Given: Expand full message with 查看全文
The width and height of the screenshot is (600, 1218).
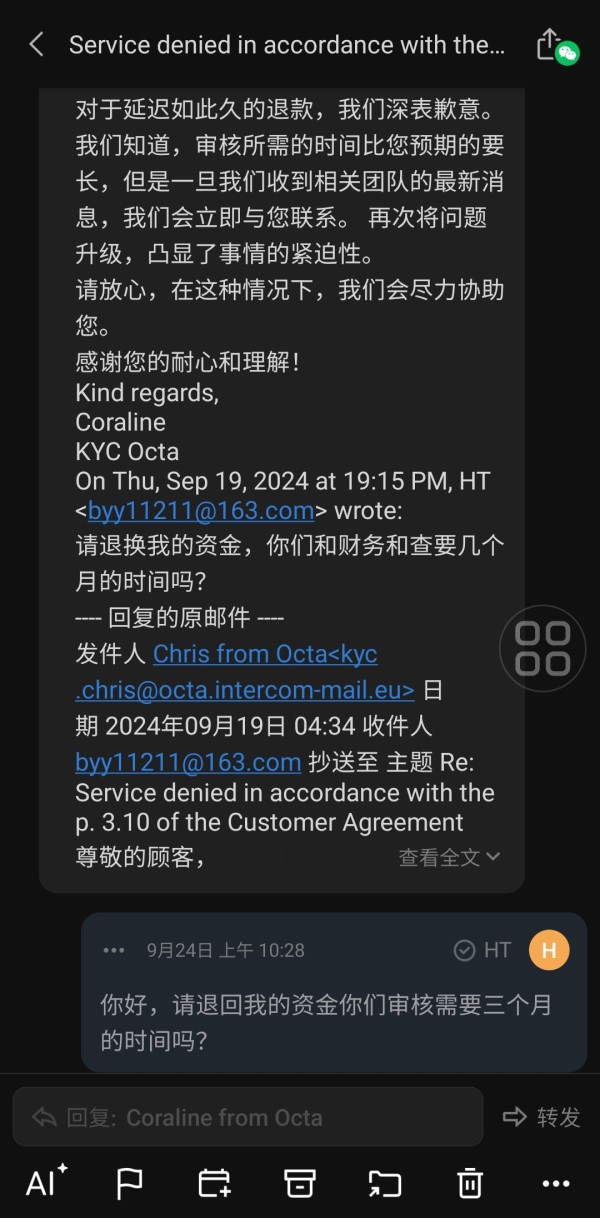Looking at the screenshot, I should pyautogui.click(x=449, y=857).
